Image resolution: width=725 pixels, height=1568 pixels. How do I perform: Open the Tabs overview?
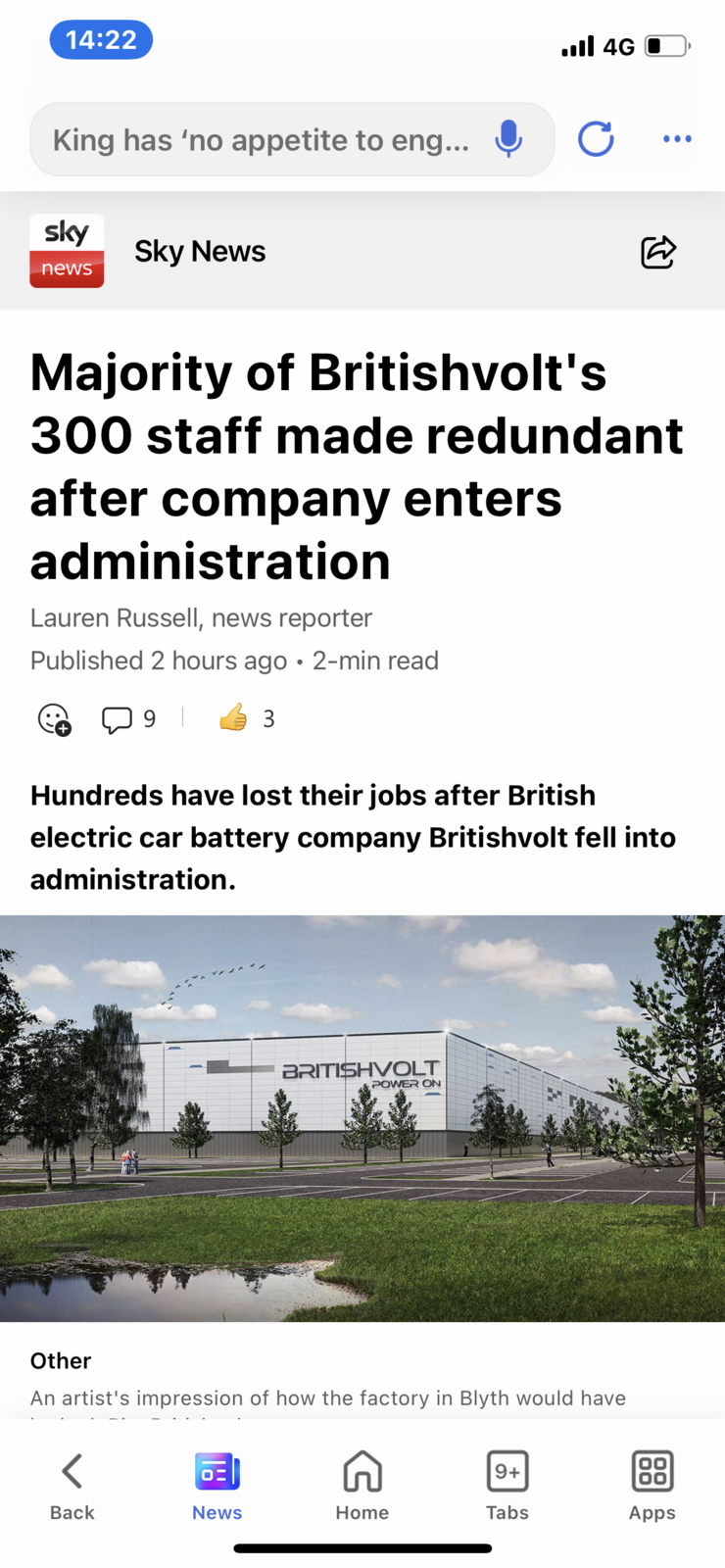507,1486
